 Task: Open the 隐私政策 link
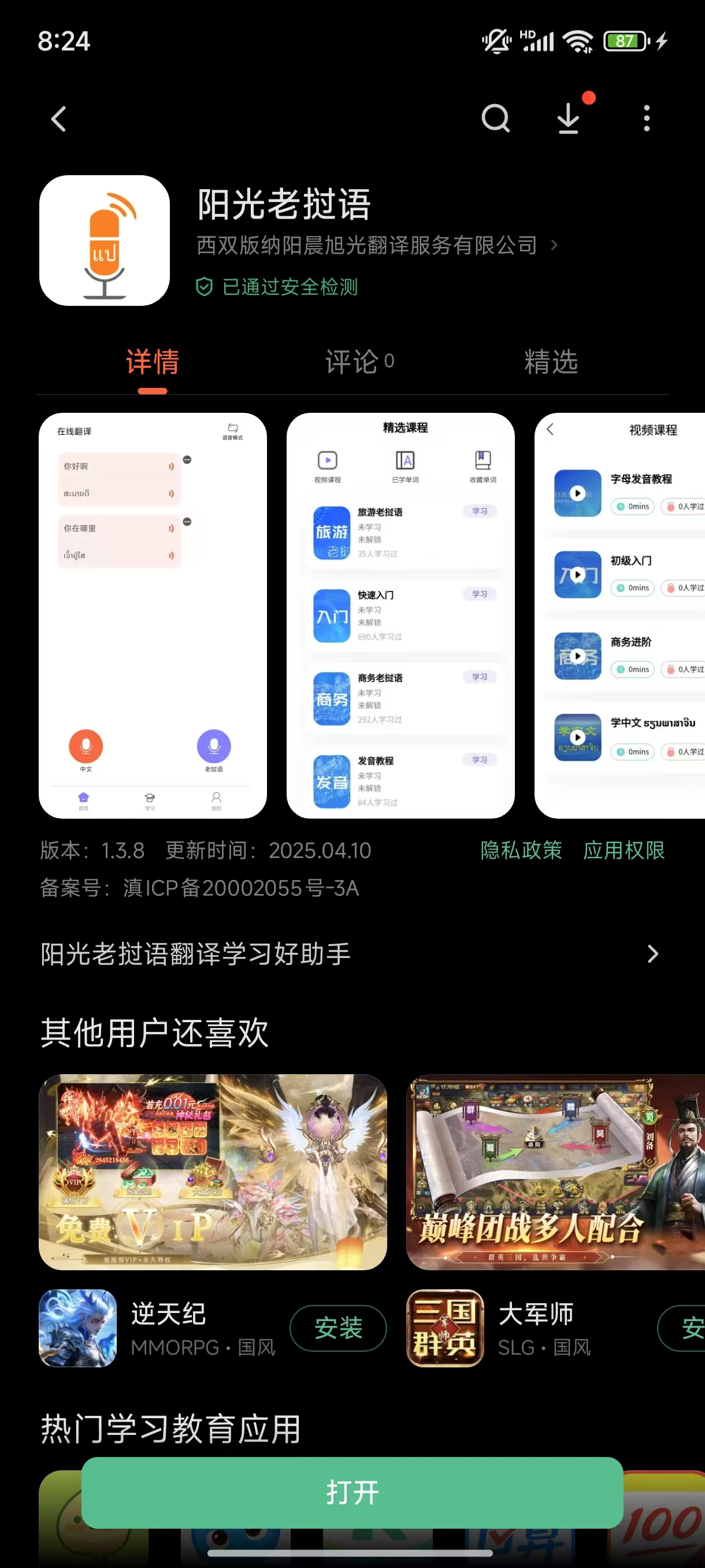pos(521,850)
